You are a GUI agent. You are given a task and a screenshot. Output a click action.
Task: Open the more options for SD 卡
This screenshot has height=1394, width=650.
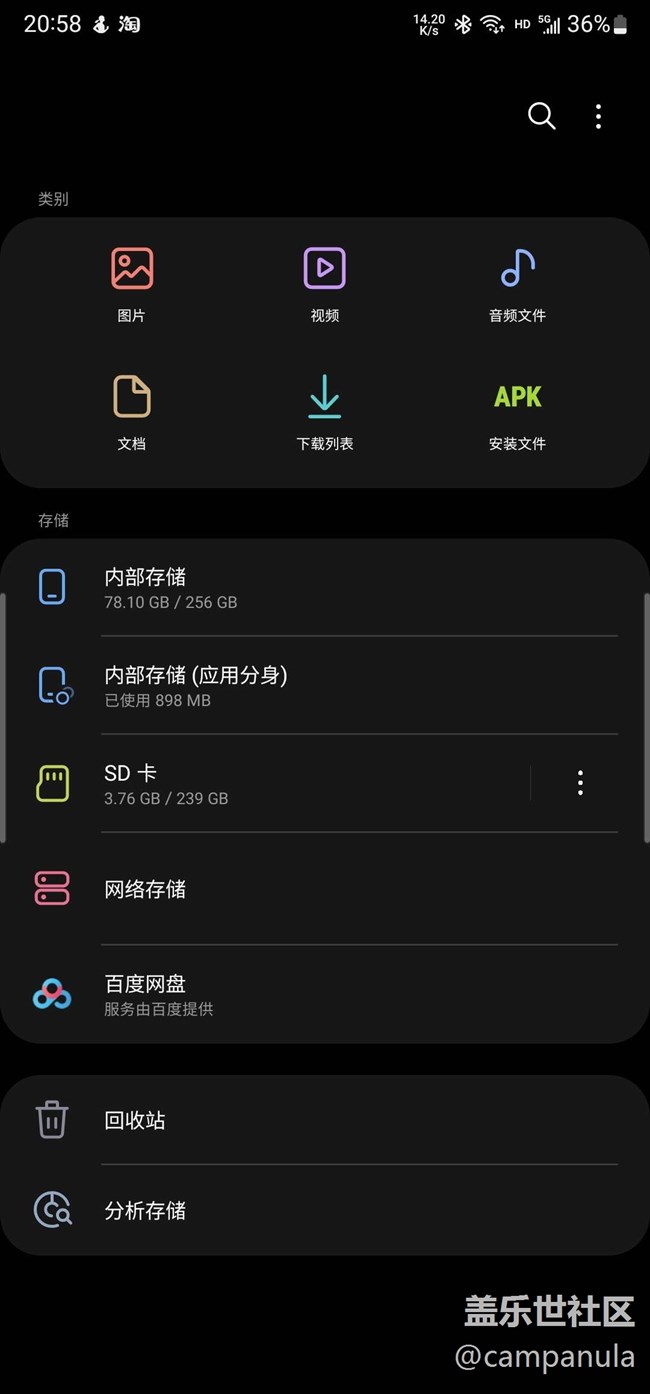point(580,783)
